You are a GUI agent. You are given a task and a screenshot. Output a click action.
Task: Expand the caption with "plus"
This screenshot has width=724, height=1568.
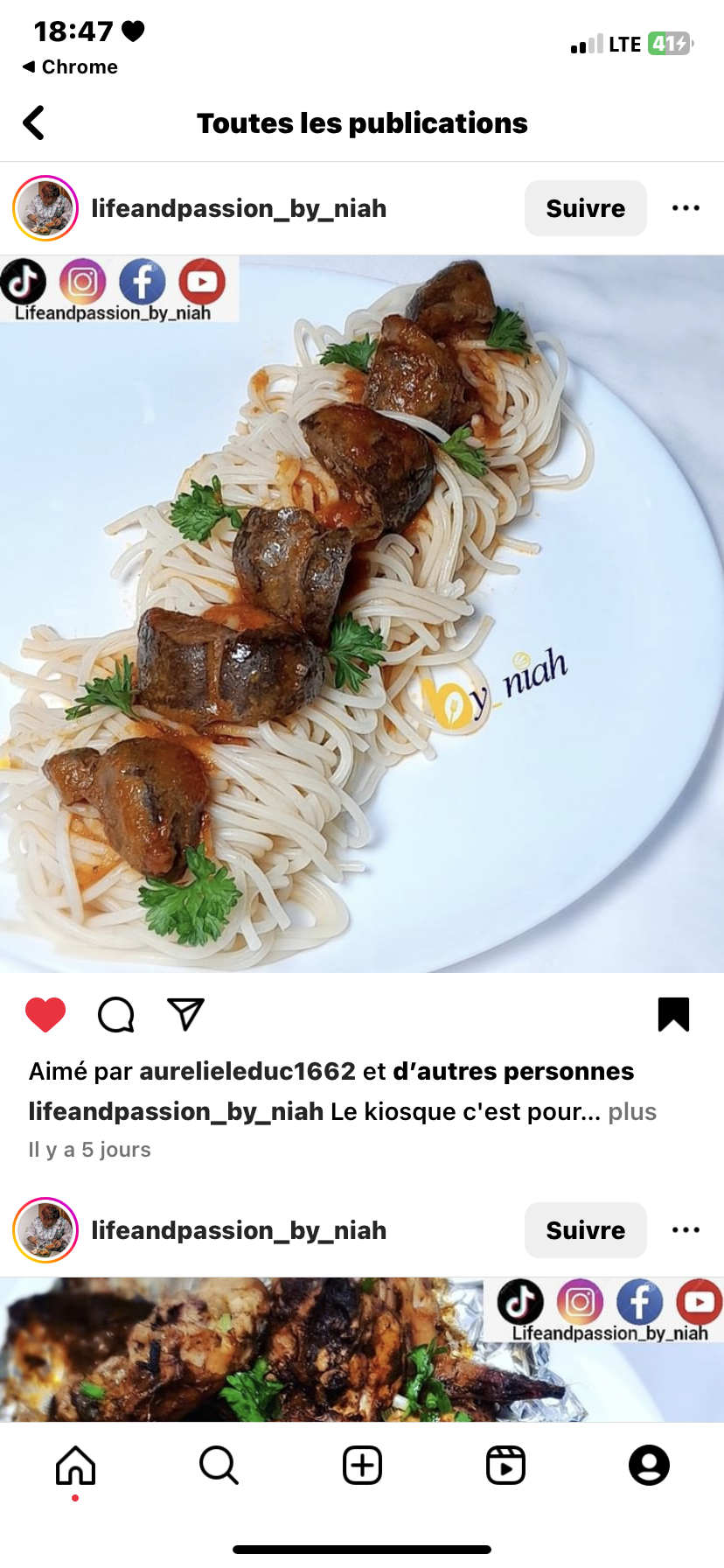(632, 1111)
